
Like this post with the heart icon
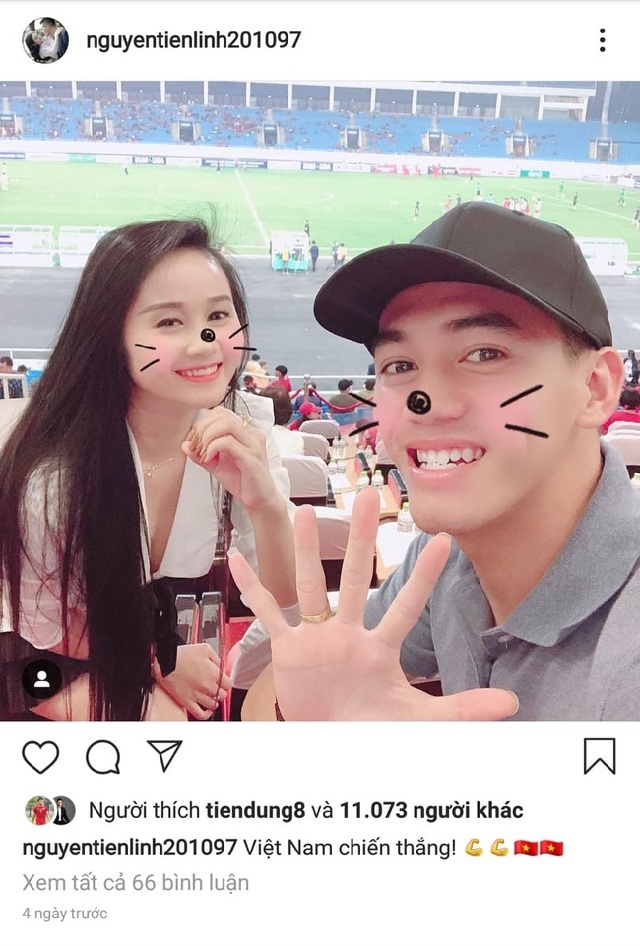click(40, 757)
